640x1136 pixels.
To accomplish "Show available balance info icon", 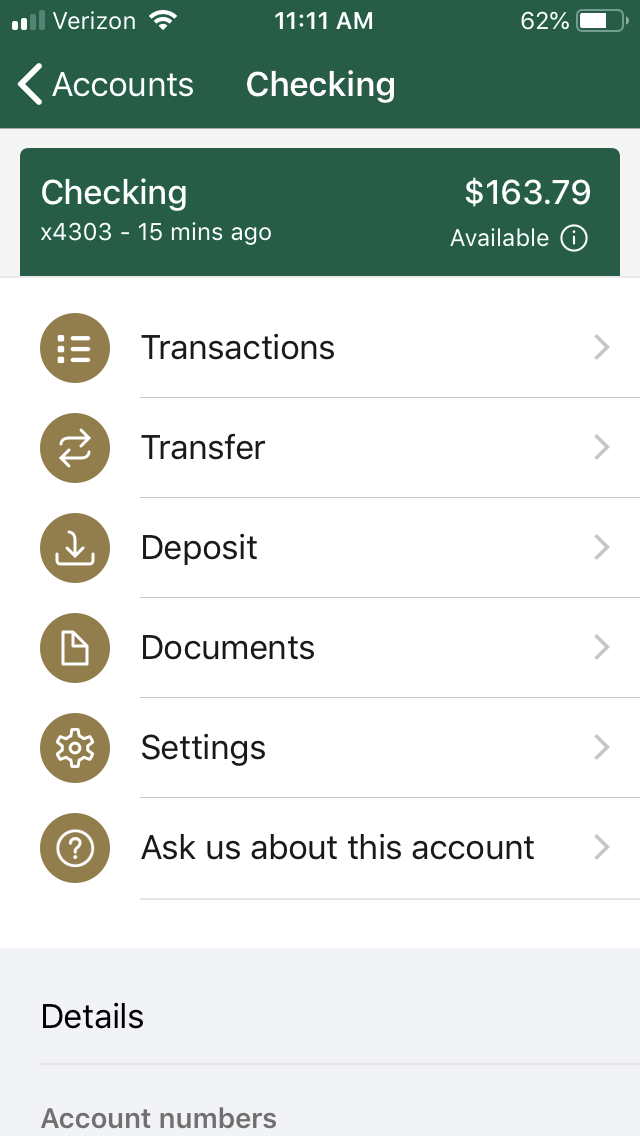I will 574,238.
